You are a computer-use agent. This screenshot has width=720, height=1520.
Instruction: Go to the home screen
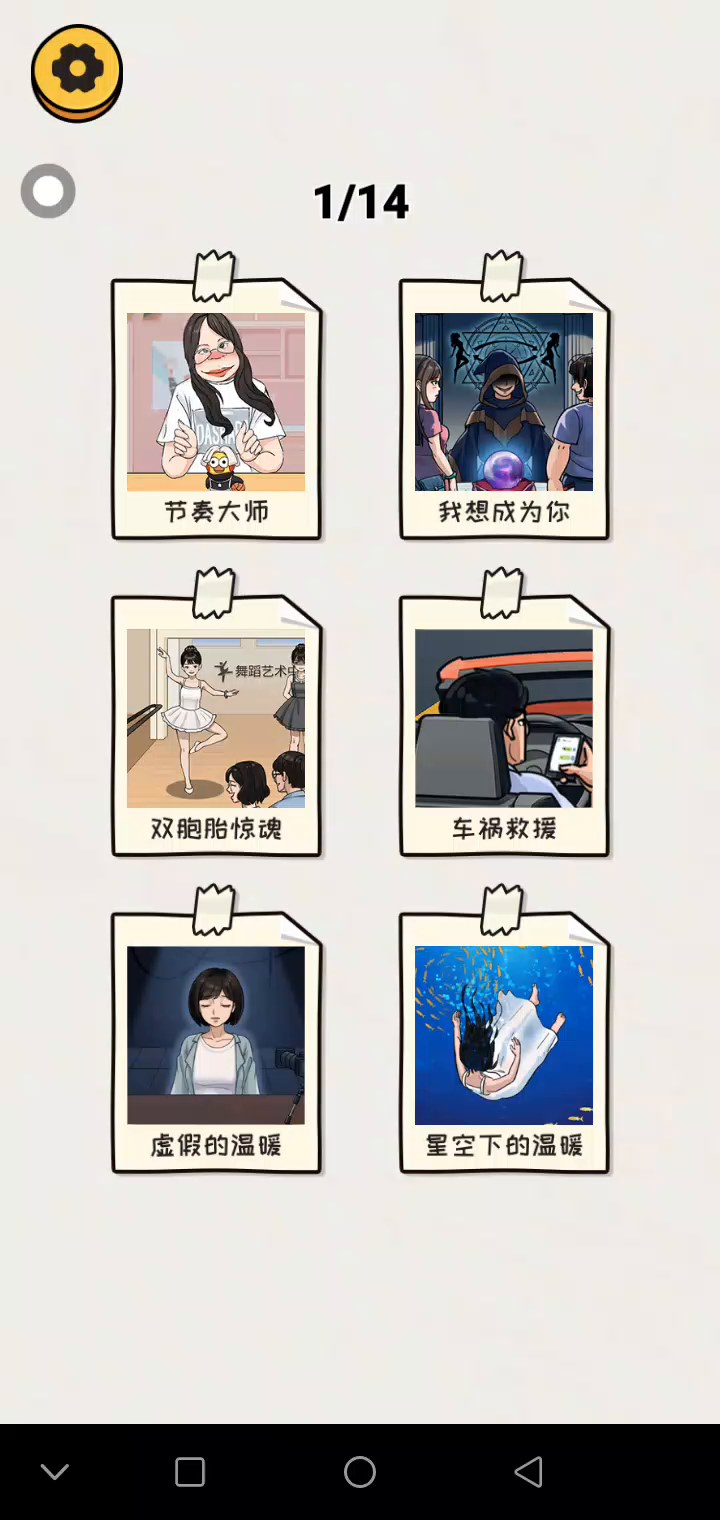[360, 1471]
